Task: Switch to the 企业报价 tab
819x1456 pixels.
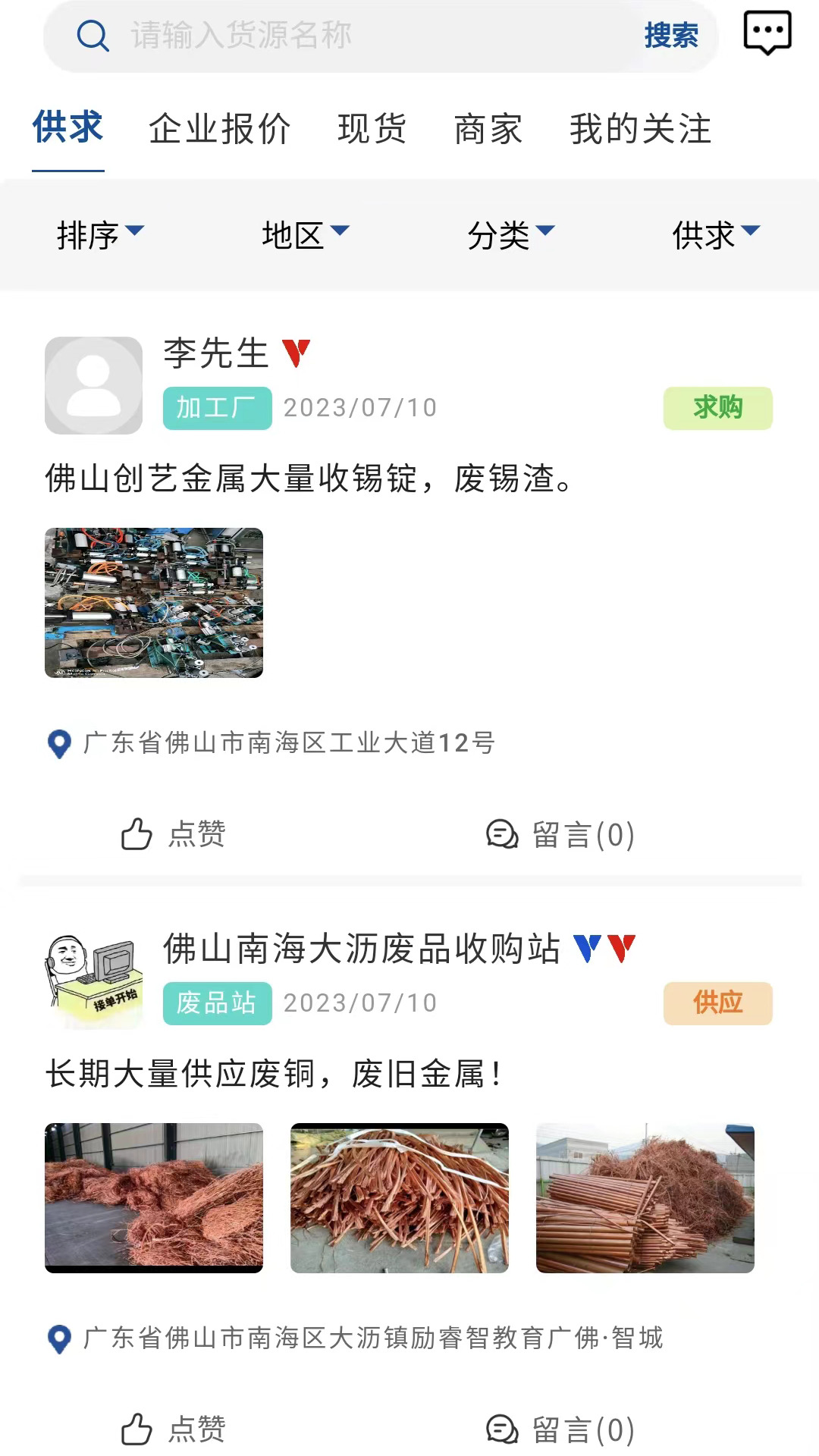Action: [219, 129]
